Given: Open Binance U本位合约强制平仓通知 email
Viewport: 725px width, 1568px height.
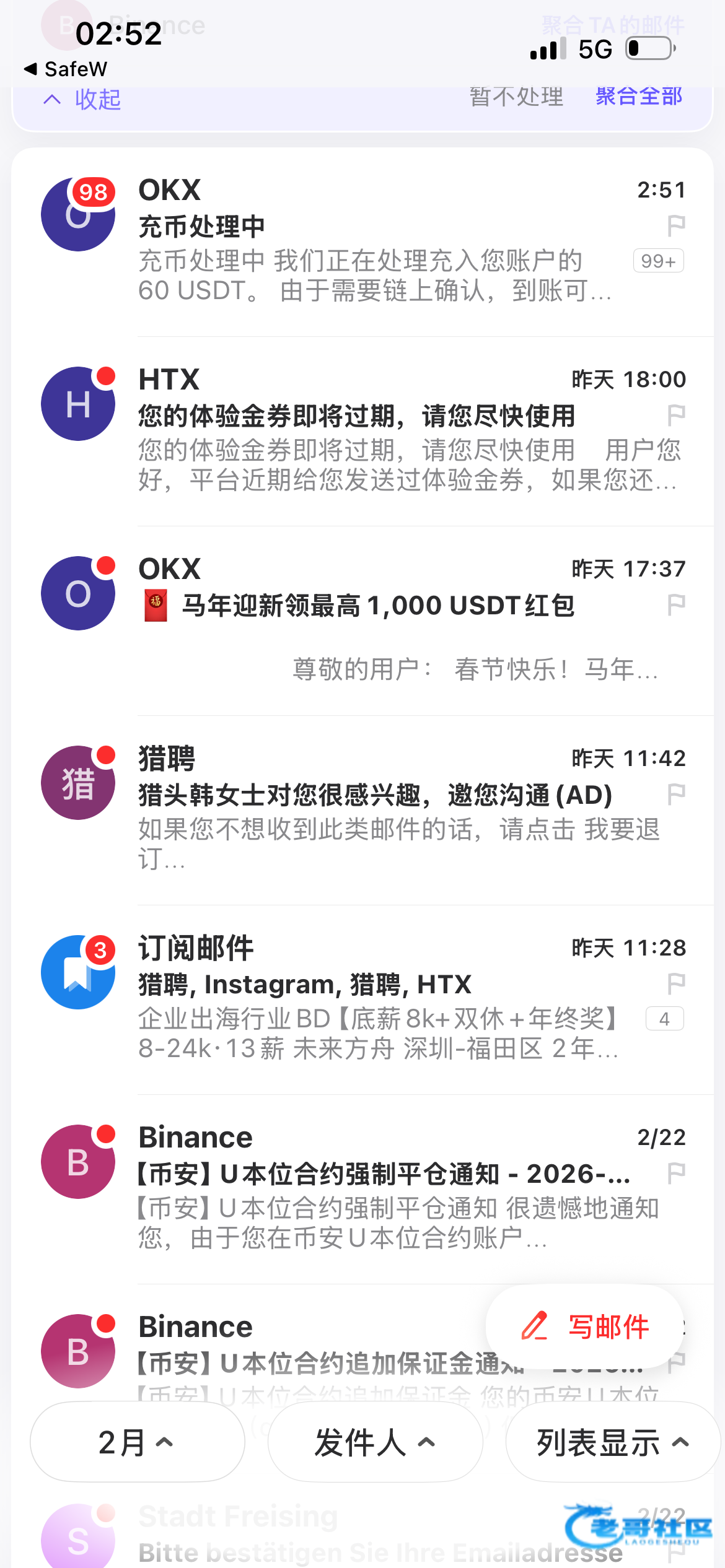Looking at the screenshot, I should click(x=372, y=1189).
